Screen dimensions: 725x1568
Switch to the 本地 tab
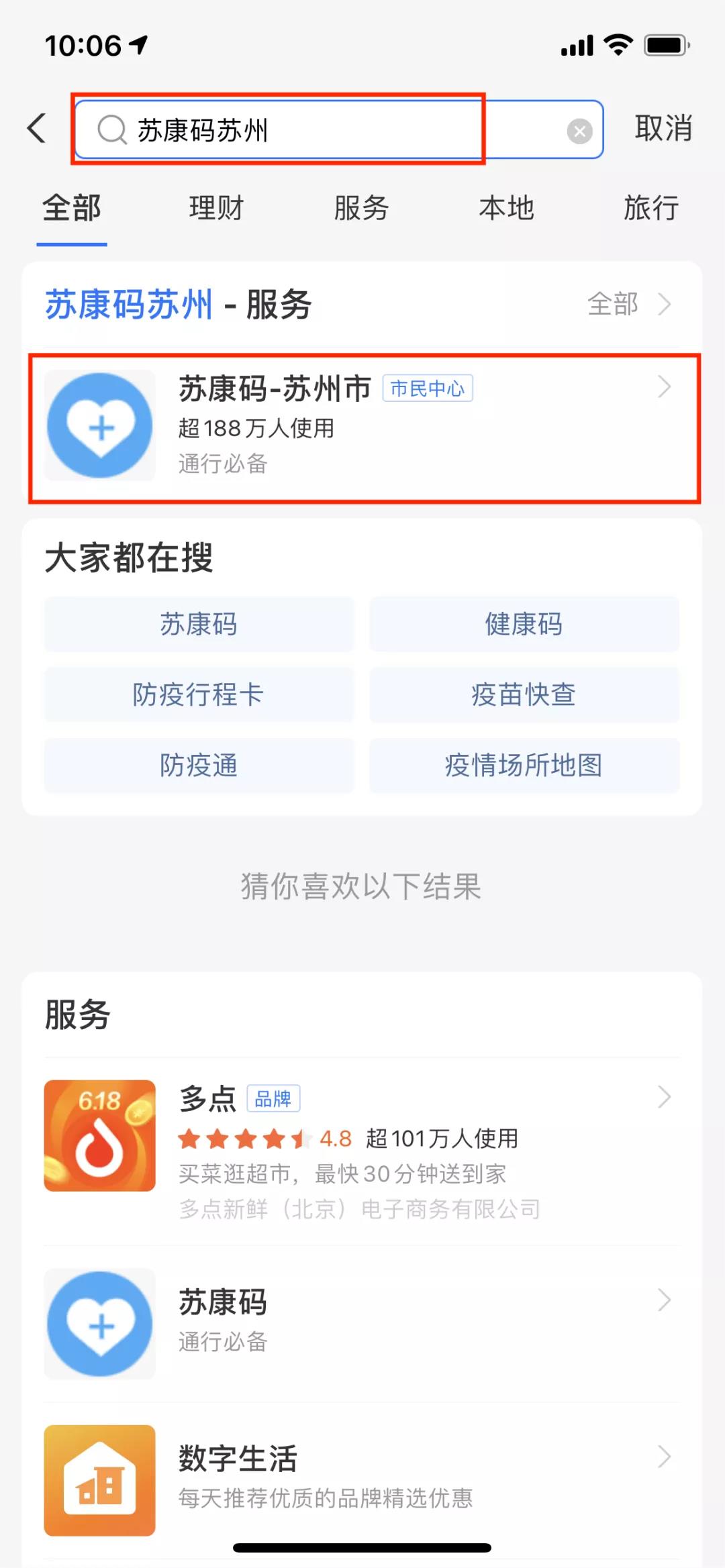[506, 208]
